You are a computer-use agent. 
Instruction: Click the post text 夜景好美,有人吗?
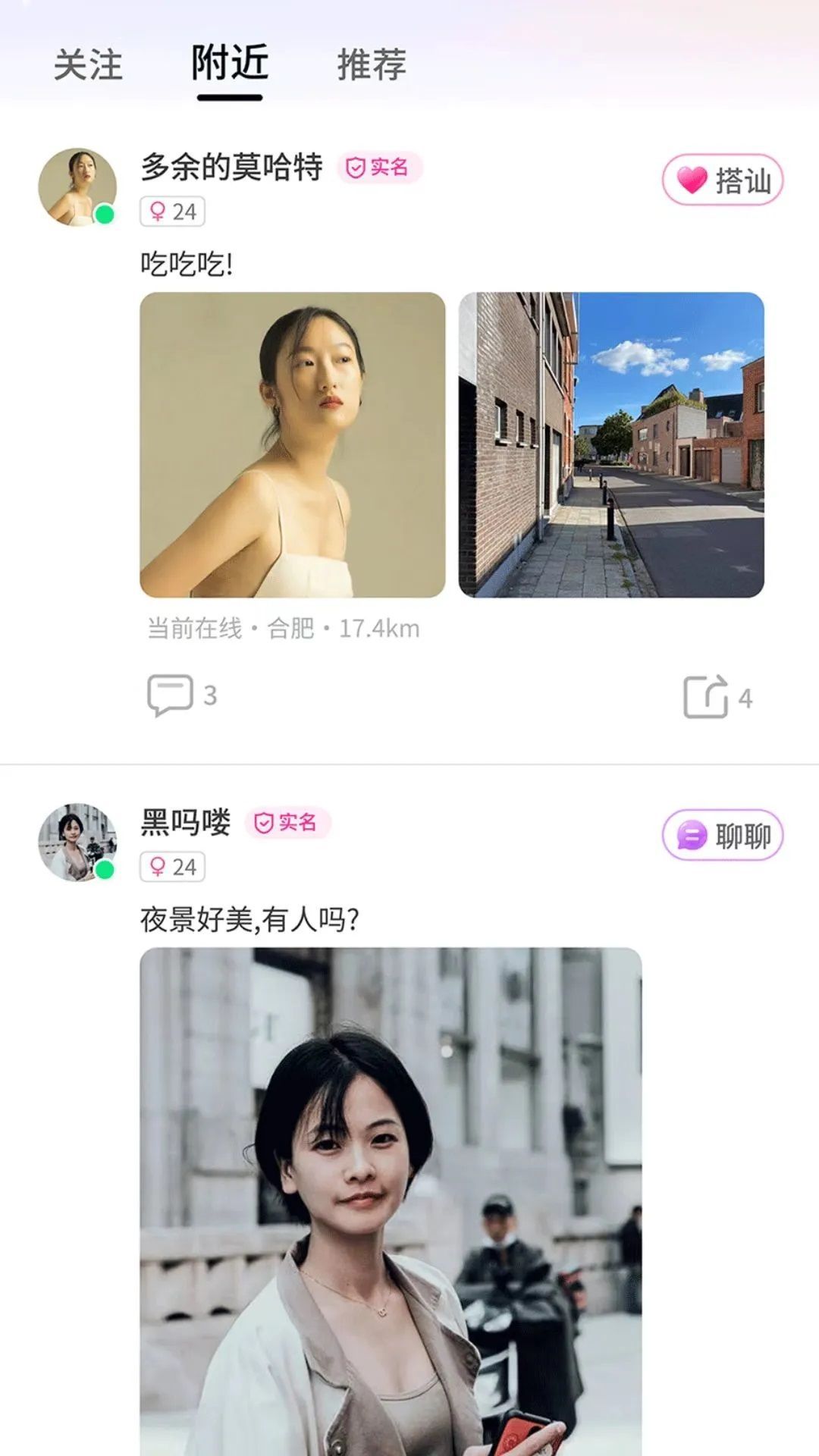tap(250, 918)
